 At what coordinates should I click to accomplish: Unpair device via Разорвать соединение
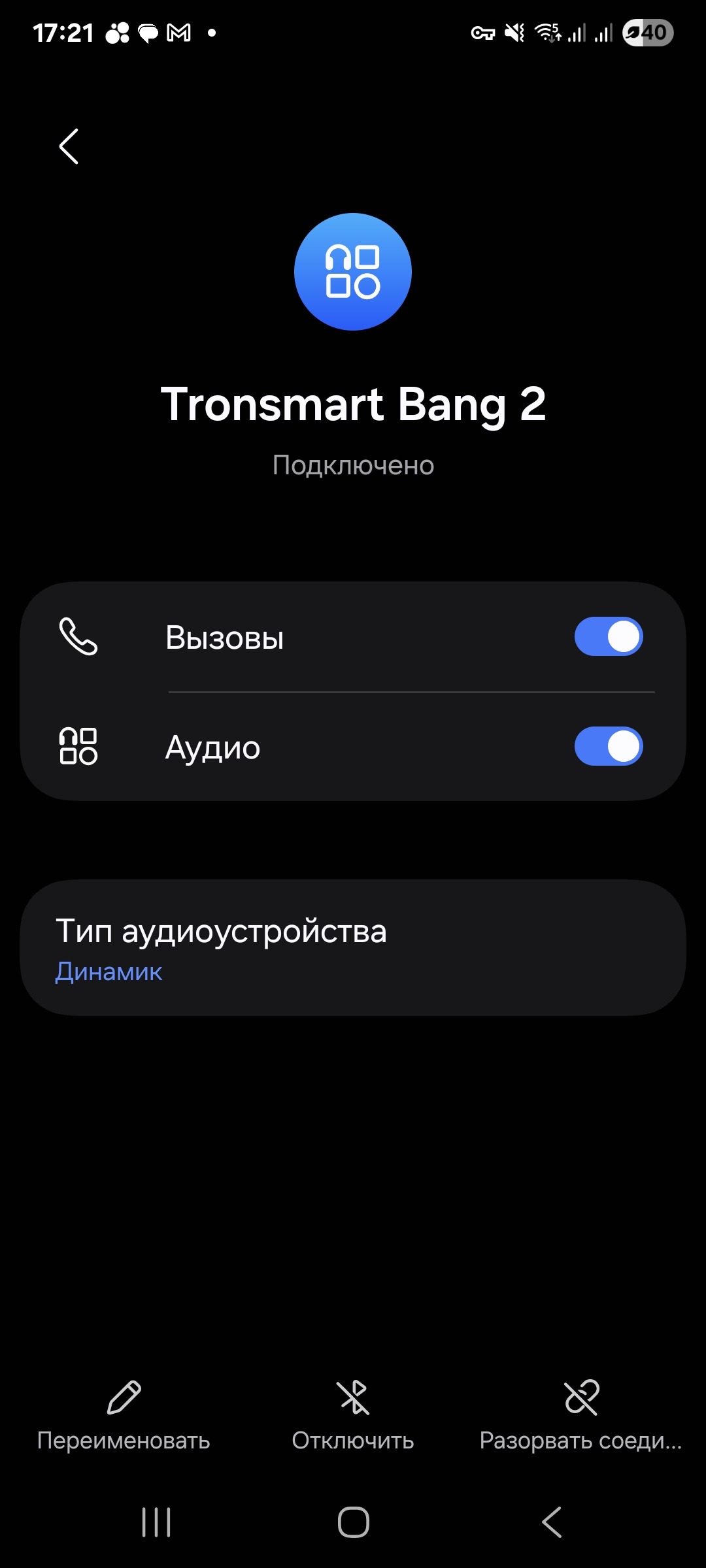[x=581, y=1415]
